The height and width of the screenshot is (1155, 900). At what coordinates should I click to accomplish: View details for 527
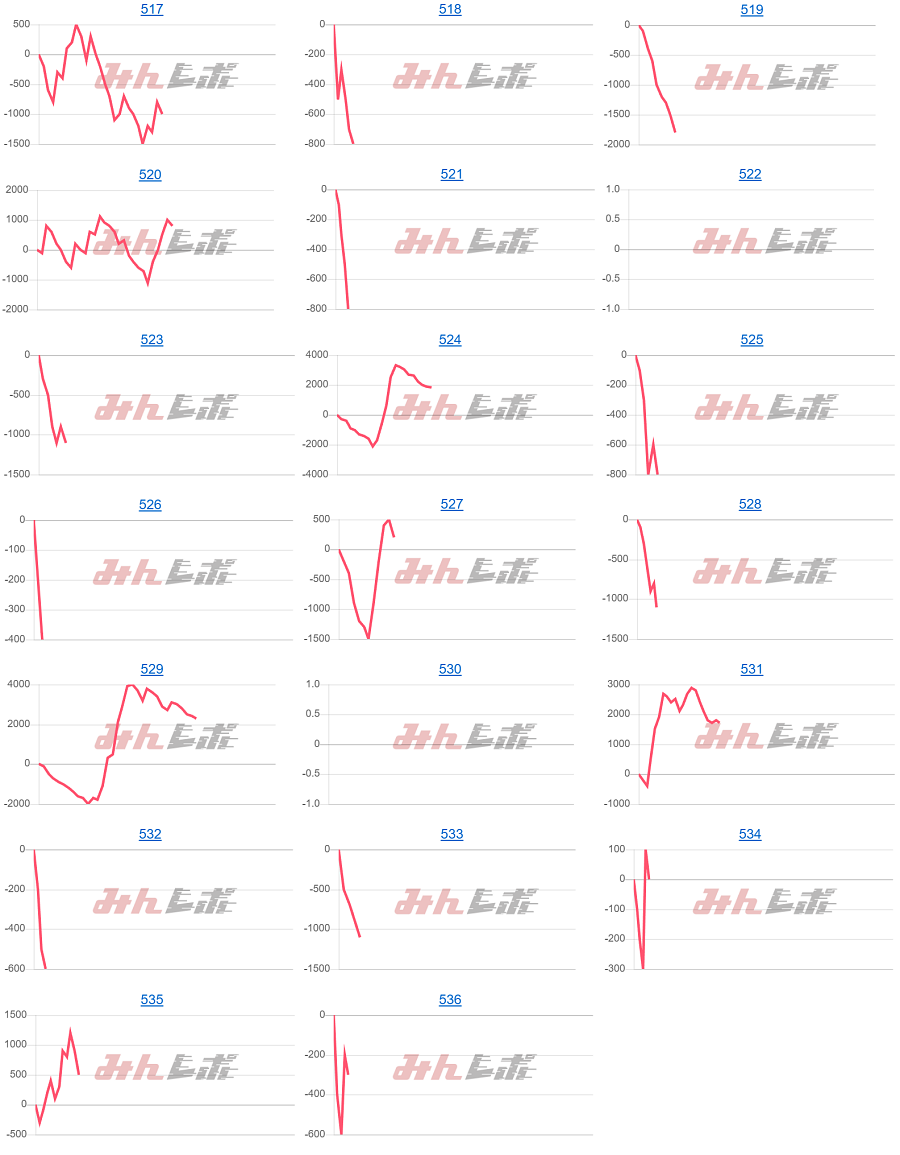point(452,504)
